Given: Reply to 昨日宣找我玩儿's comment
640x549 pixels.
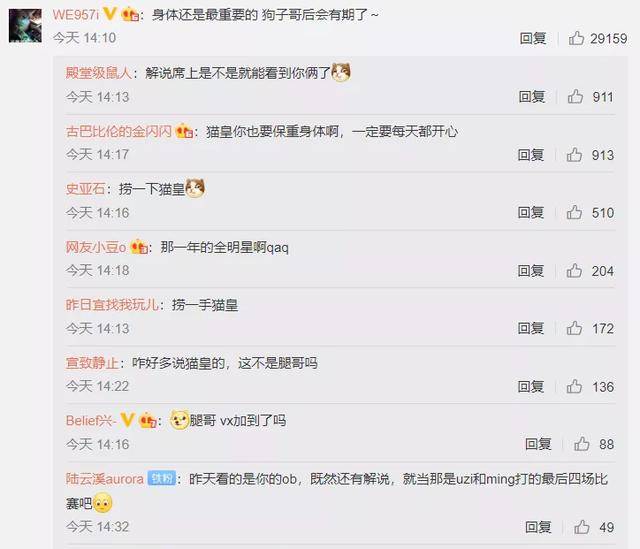Looking at the screenshot, I should 531,328.
